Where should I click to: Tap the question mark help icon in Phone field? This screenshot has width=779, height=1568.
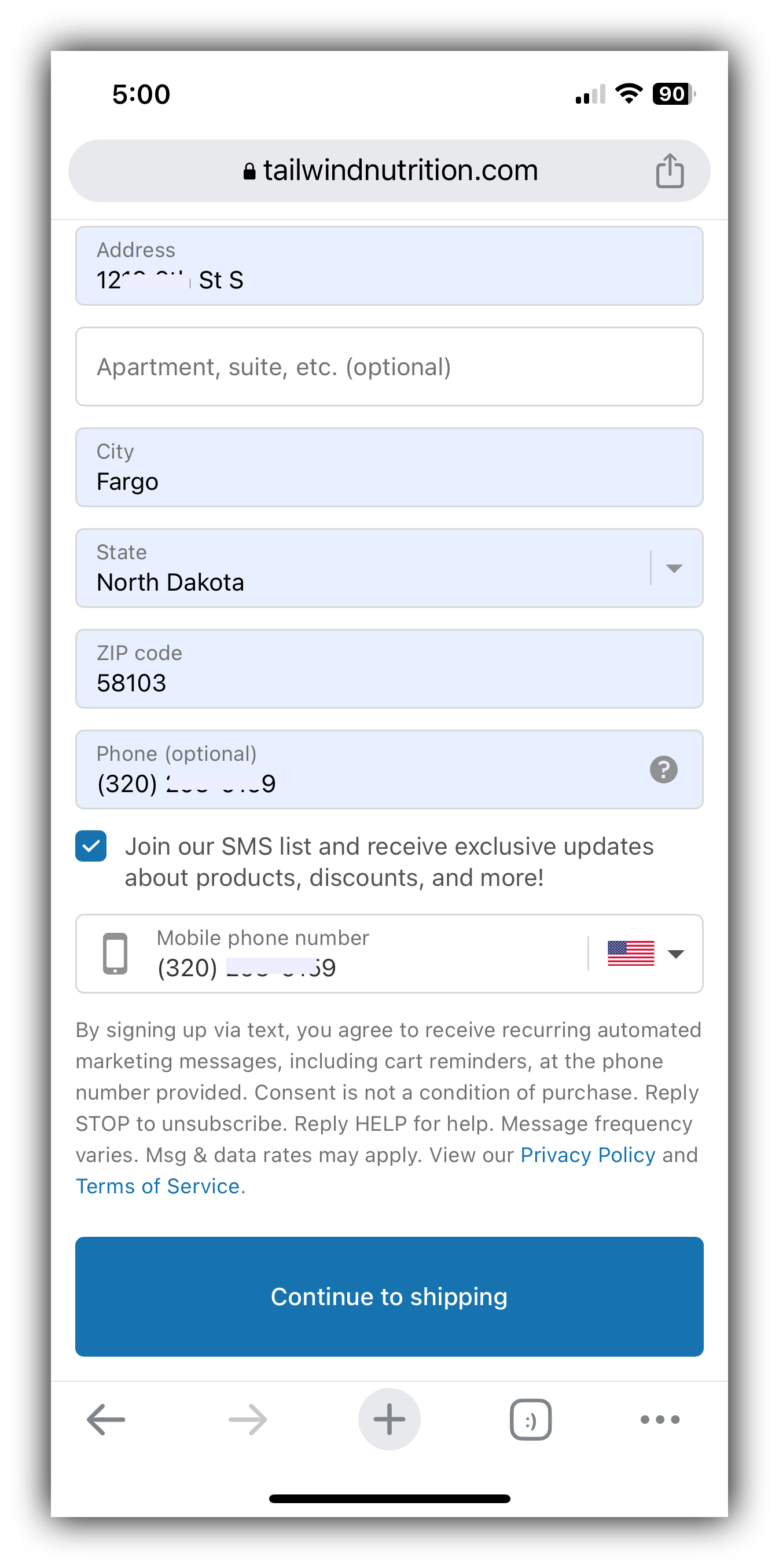point(663,770)
